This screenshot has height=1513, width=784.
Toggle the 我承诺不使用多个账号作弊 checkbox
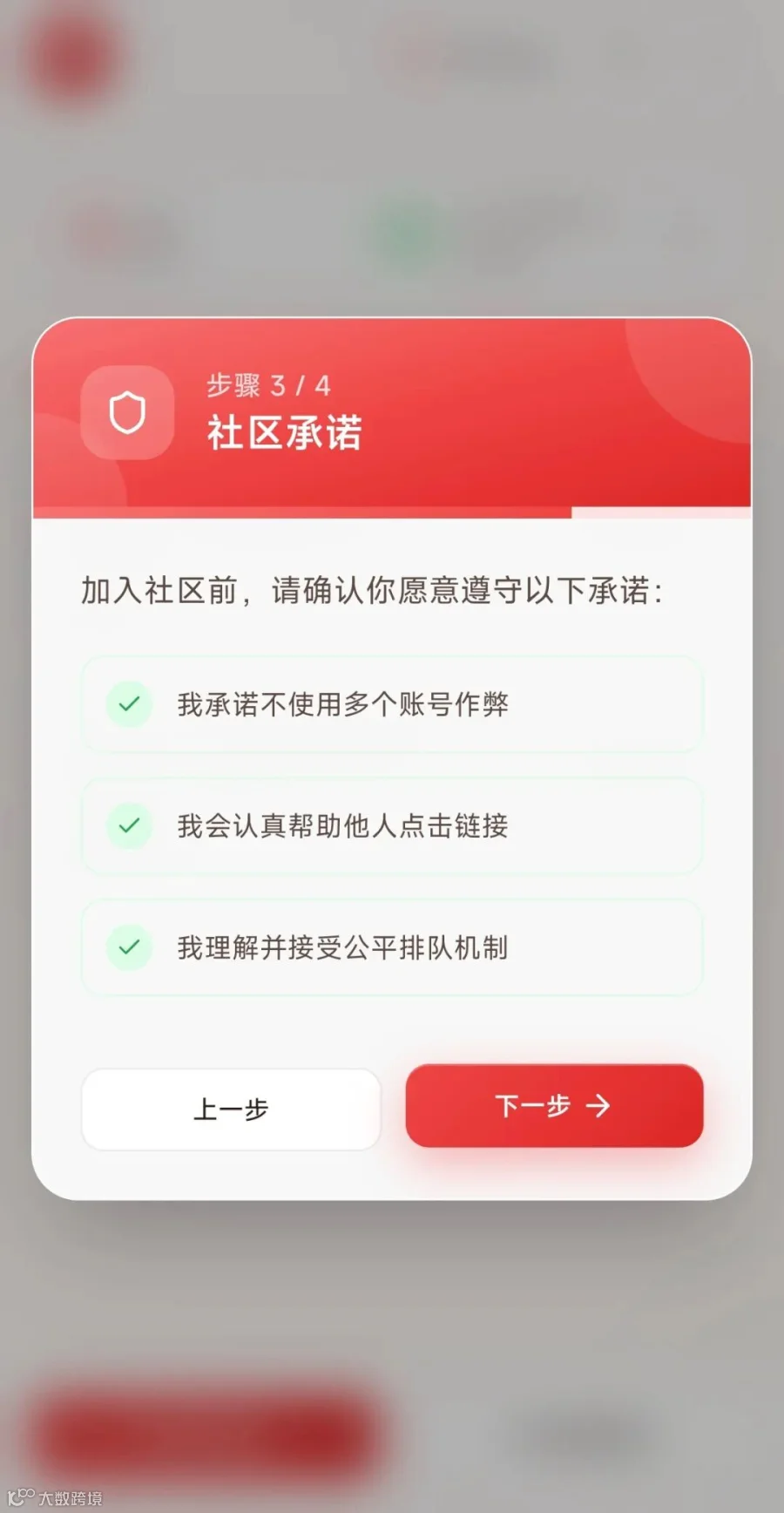[x=129, y=704]
